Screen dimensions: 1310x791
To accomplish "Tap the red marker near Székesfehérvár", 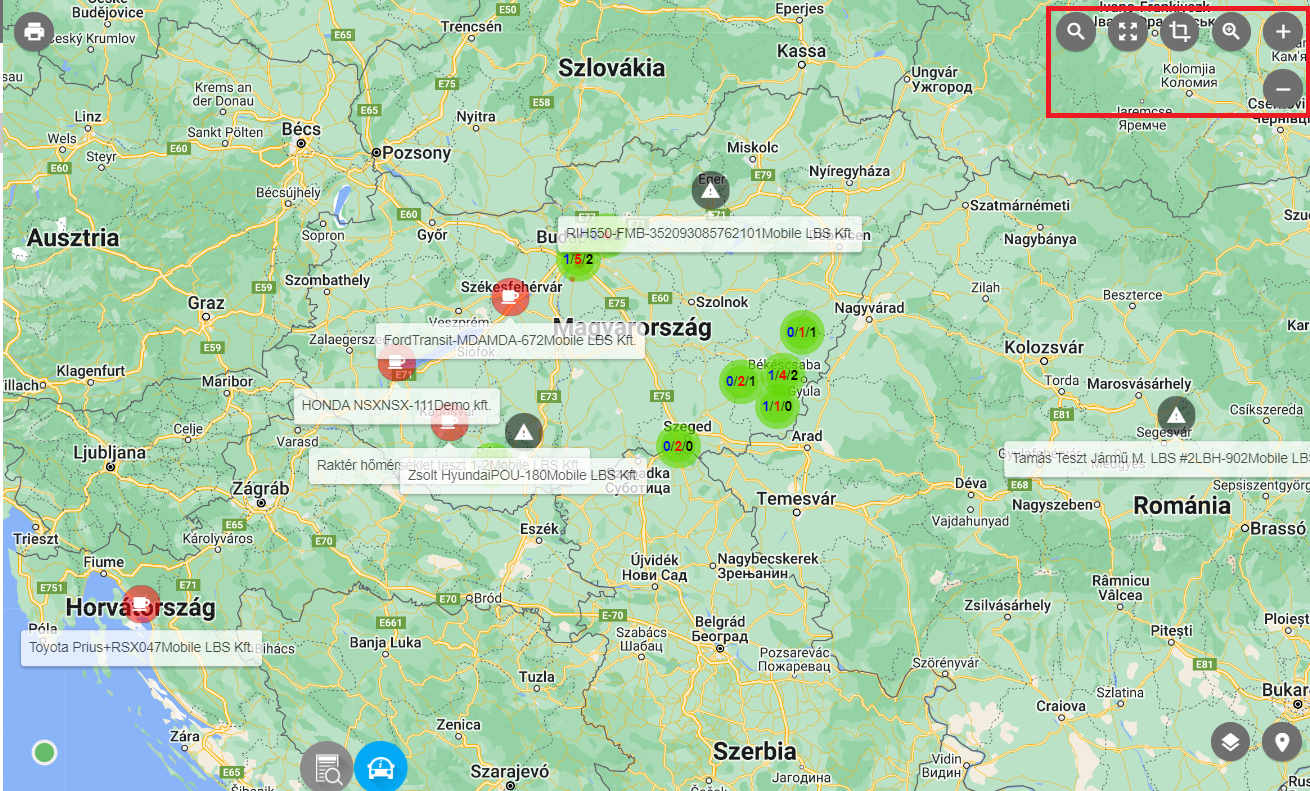I will [510, 297].
